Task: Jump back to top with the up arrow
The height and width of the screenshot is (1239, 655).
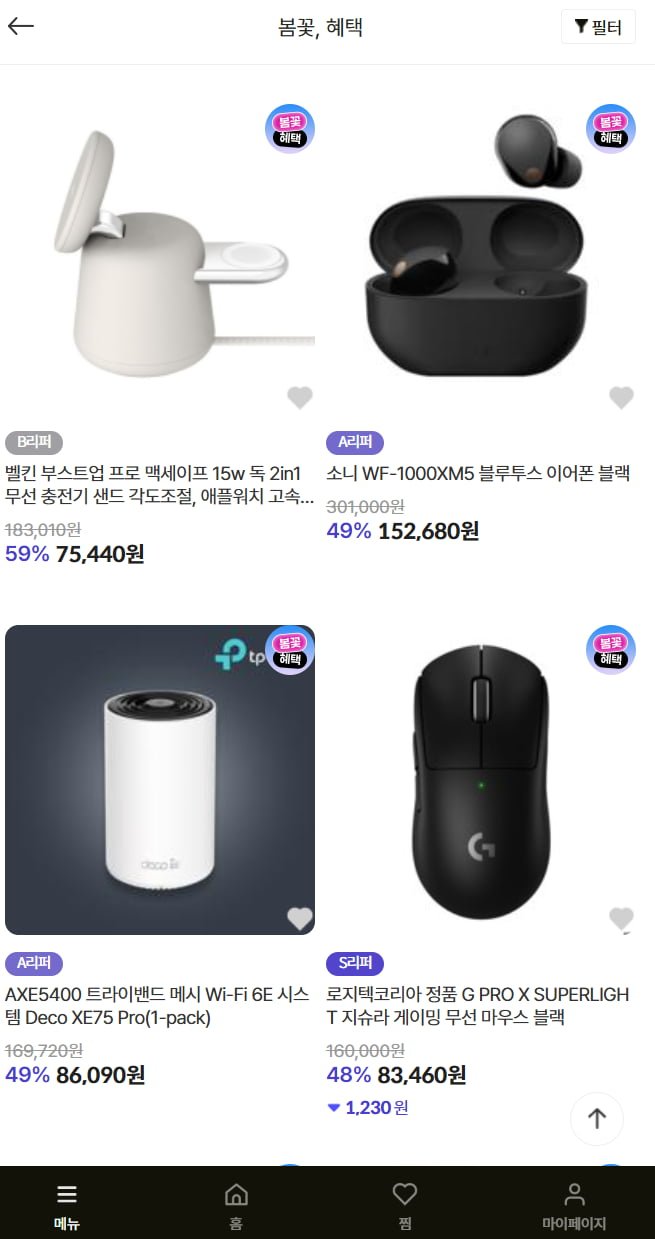Action: 597,1118
